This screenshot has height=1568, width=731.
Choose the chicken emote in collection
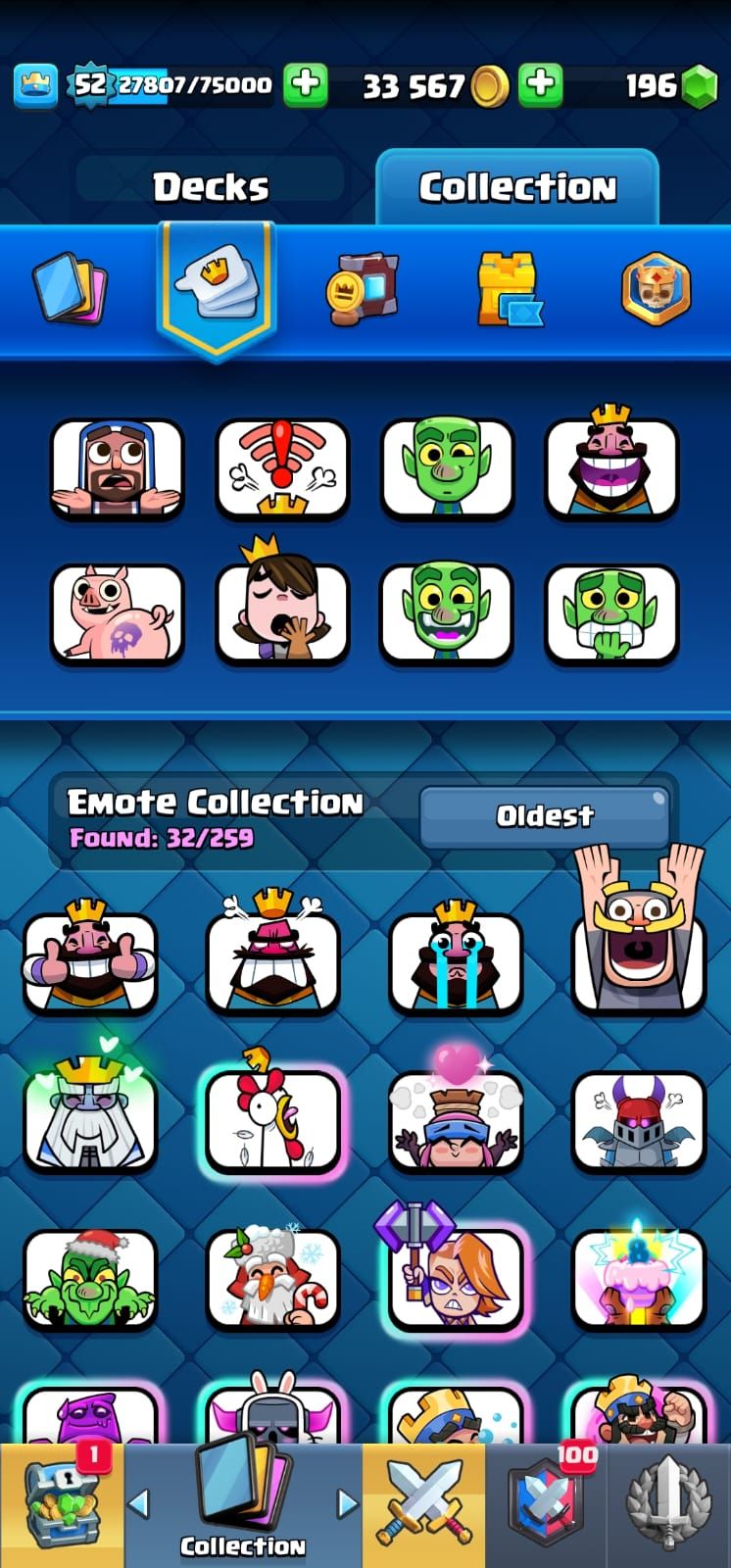click(x=273, y=1120)
